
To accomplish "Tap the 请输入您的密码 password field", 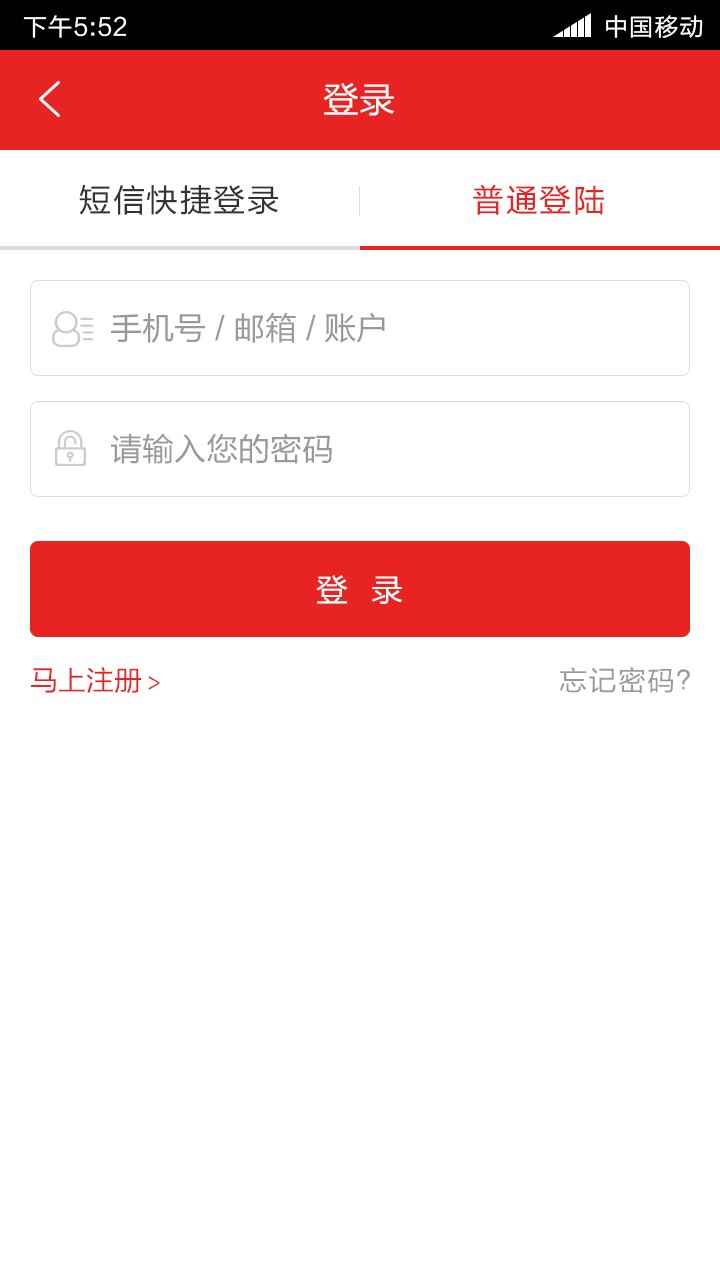I will click(360, 449).
